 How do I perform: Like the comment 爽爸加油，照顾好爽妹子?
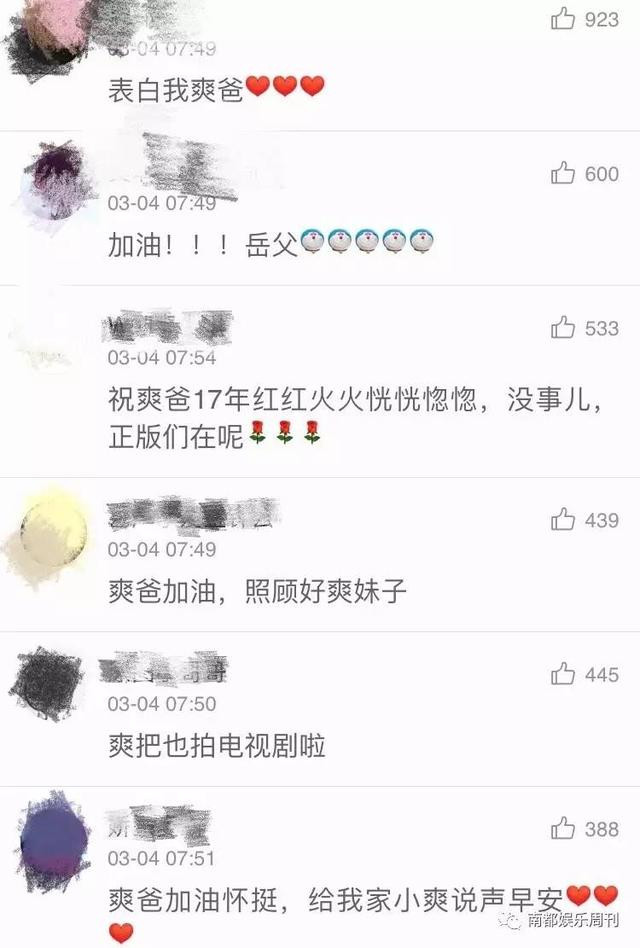563,519
